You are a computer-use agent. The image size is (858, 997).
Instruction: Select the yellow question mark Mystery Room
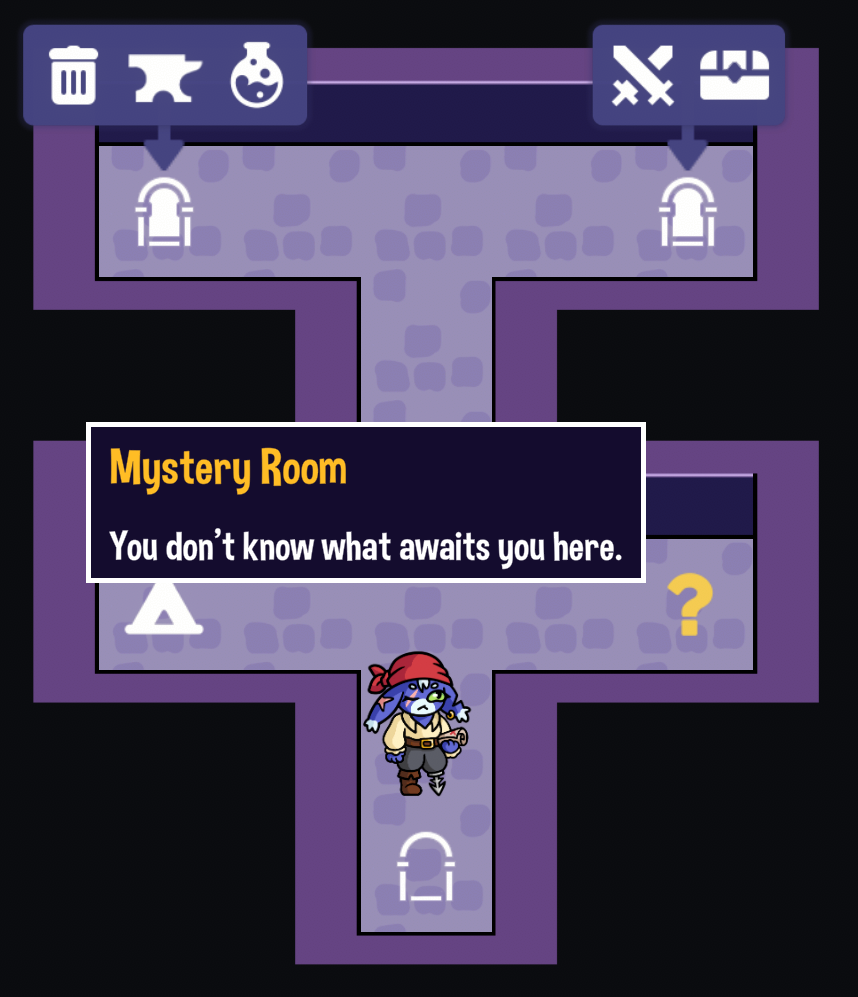pyautogui.click(x=690, y=605)
